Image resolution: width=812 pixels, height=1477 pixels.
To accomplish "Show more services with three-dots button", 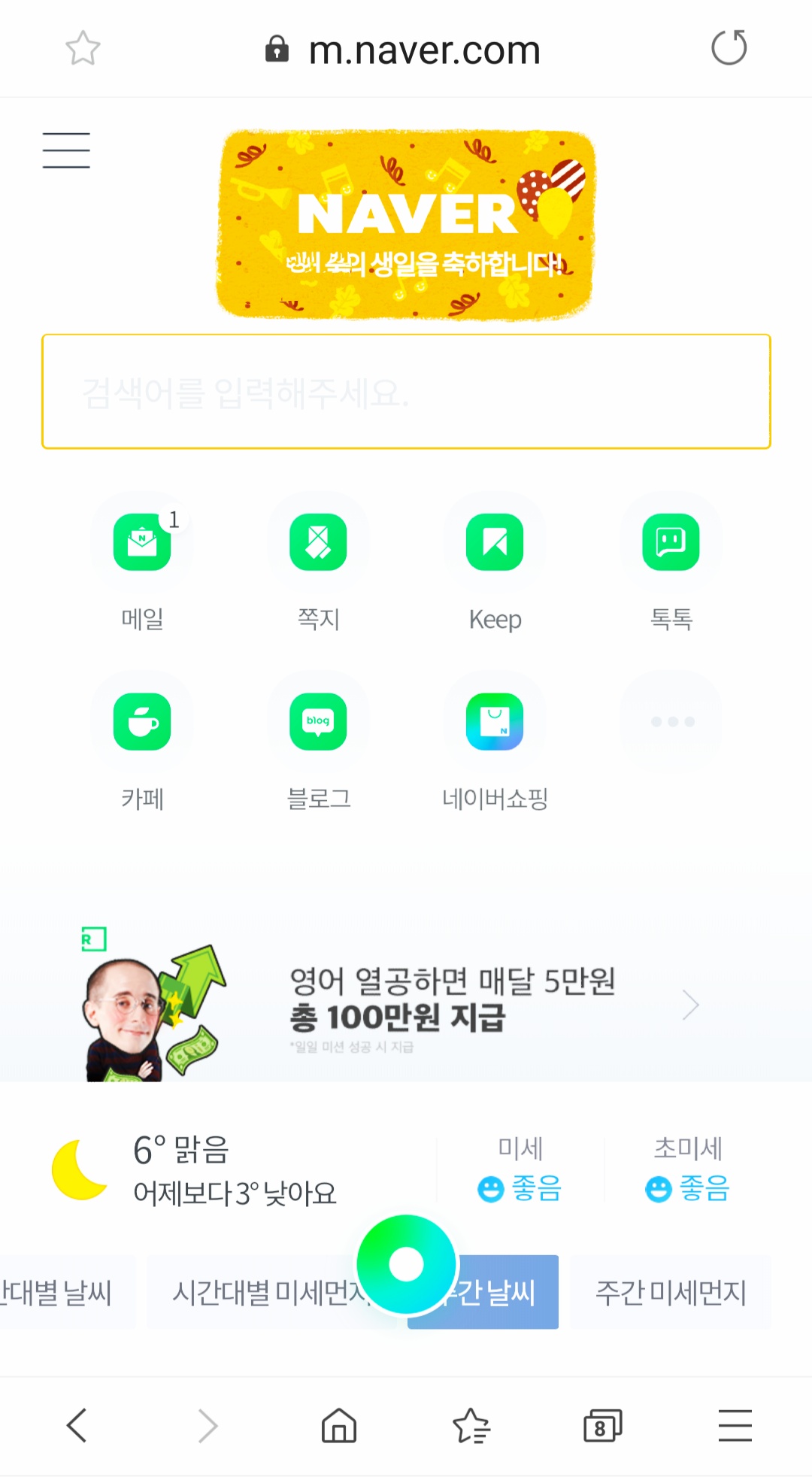I will (x=671, y=721).
